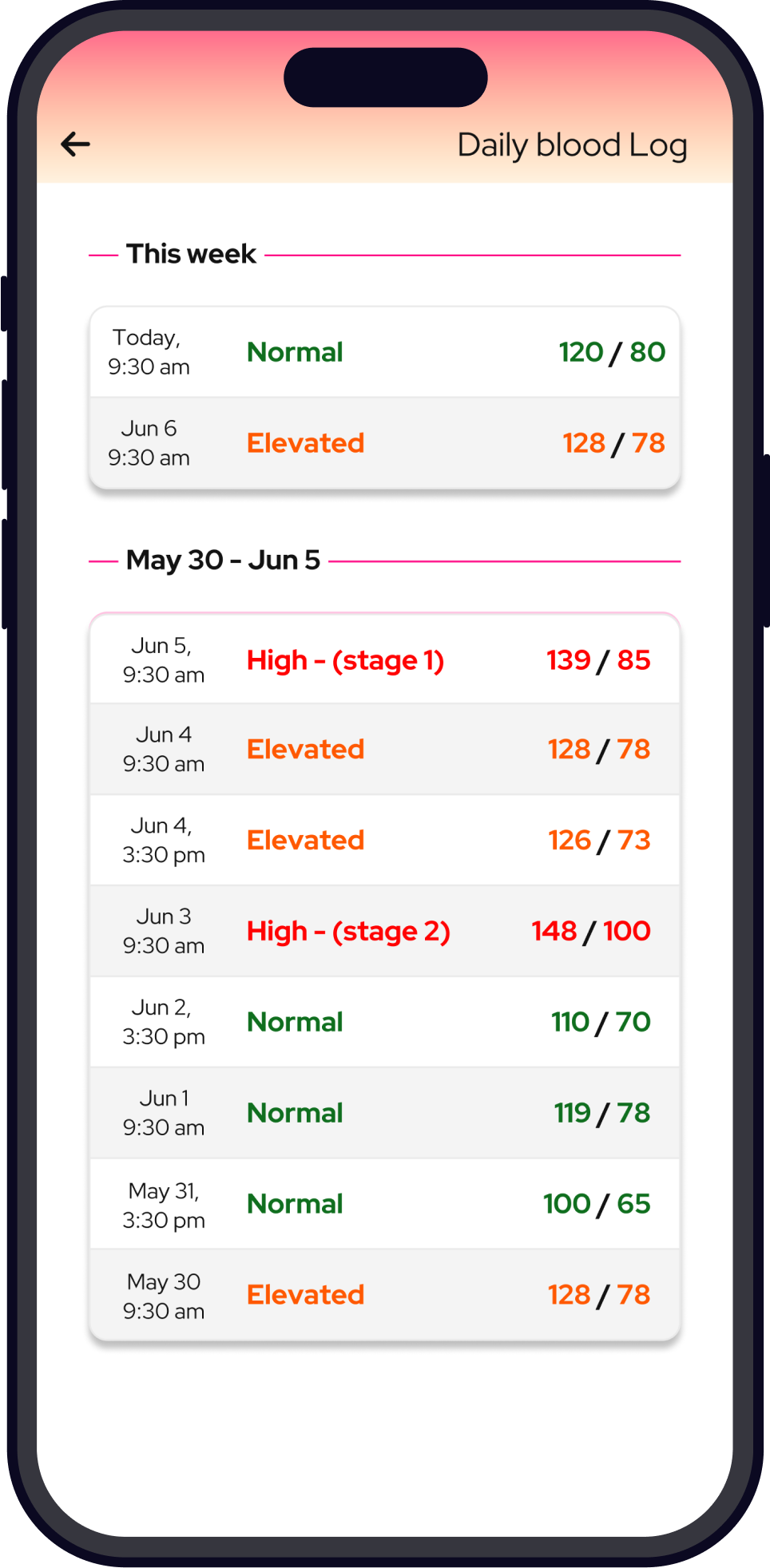770x1568 pixels.
Task: Open the Jun 6 Elevated entry
Action: click(384, 443)
